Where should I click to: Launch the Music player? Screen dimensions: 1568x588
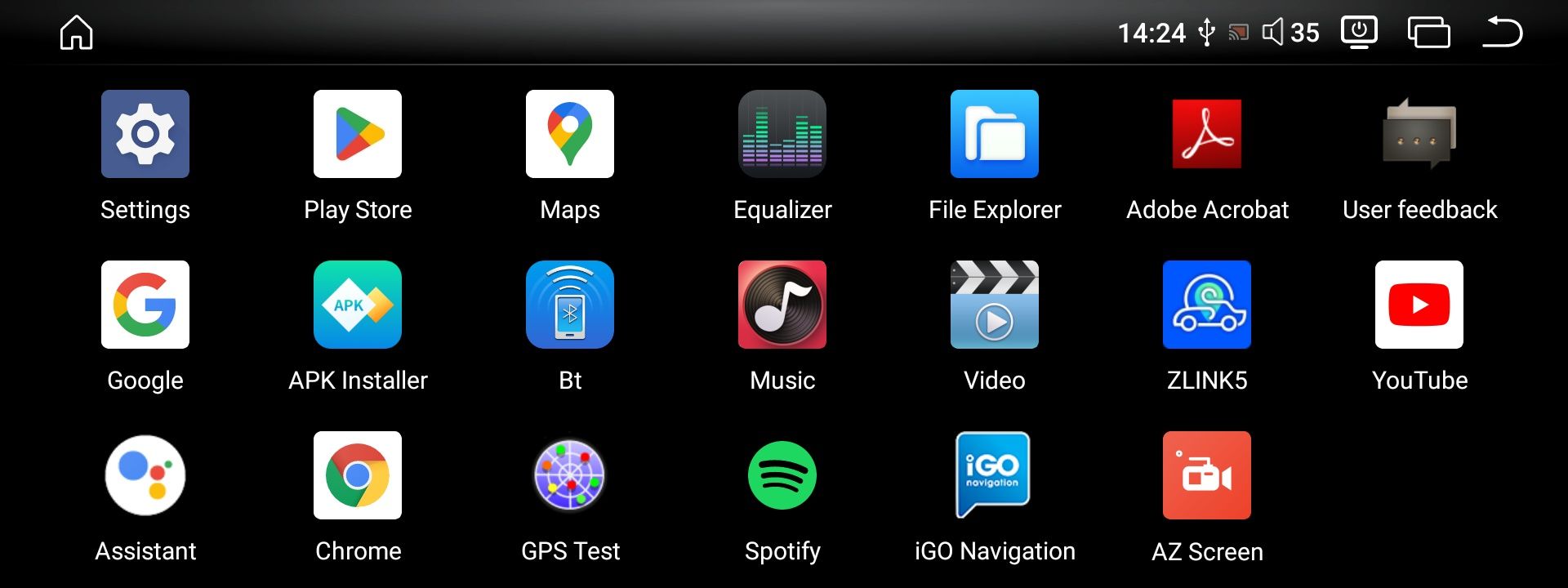(x=782, y=305)
